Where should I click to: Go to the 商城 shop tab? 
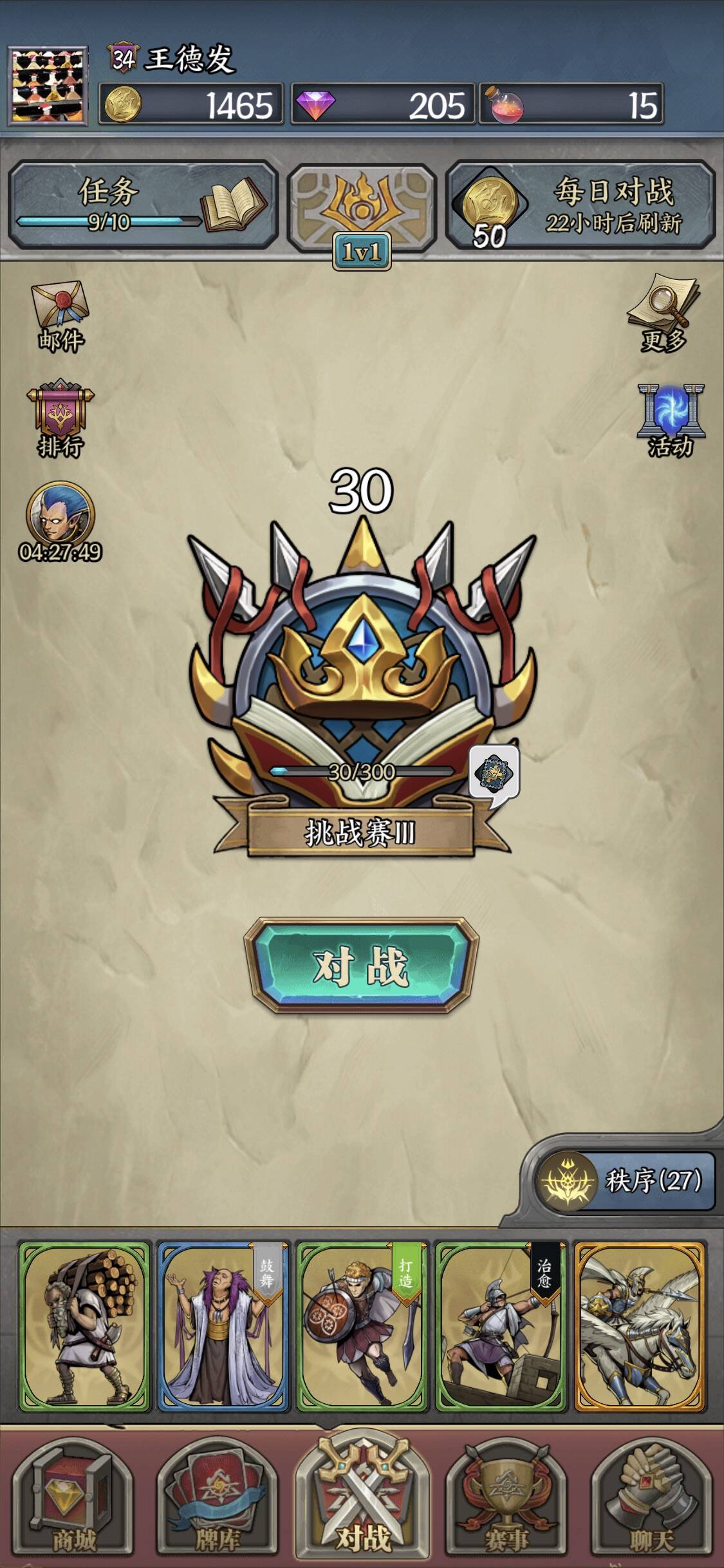pyautogui.click(x=73, y=1500)
